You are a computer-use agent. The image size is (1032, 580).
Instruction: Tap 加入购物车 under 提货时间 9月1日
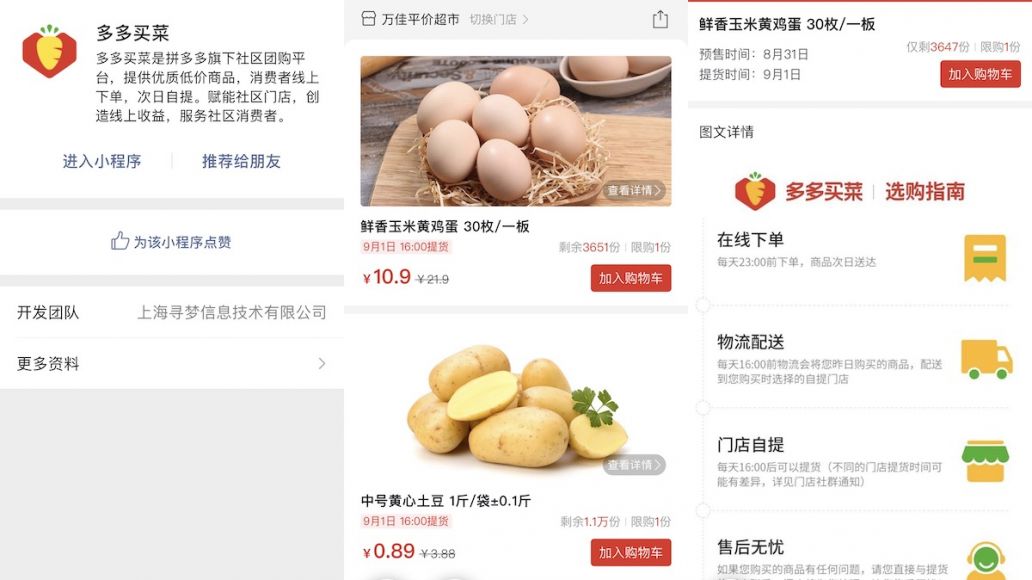(x=980, y=74)
